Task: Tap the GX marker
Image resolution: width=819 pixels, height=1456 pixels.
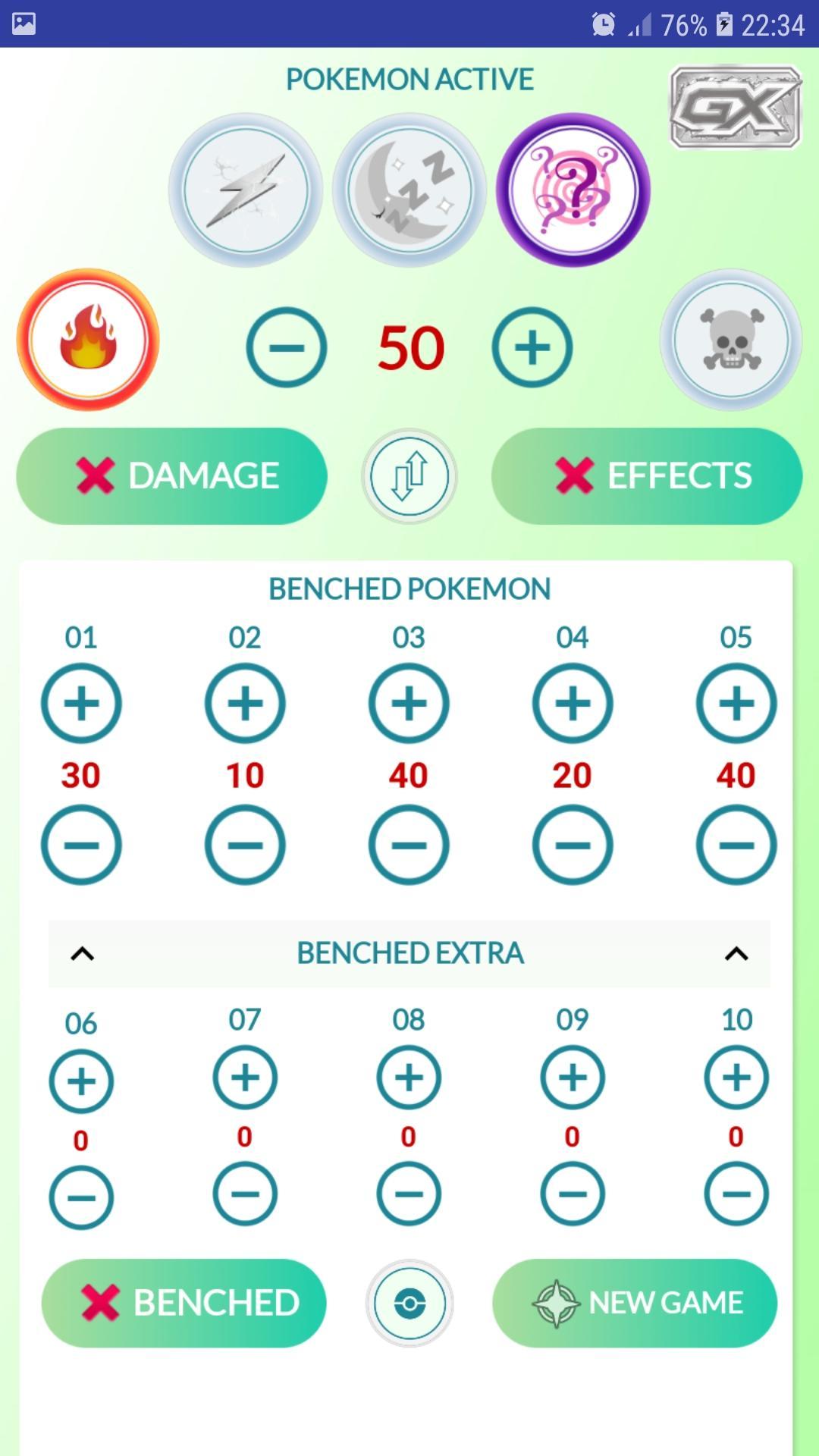Action: pyautogui.click(x=735, y=107)
